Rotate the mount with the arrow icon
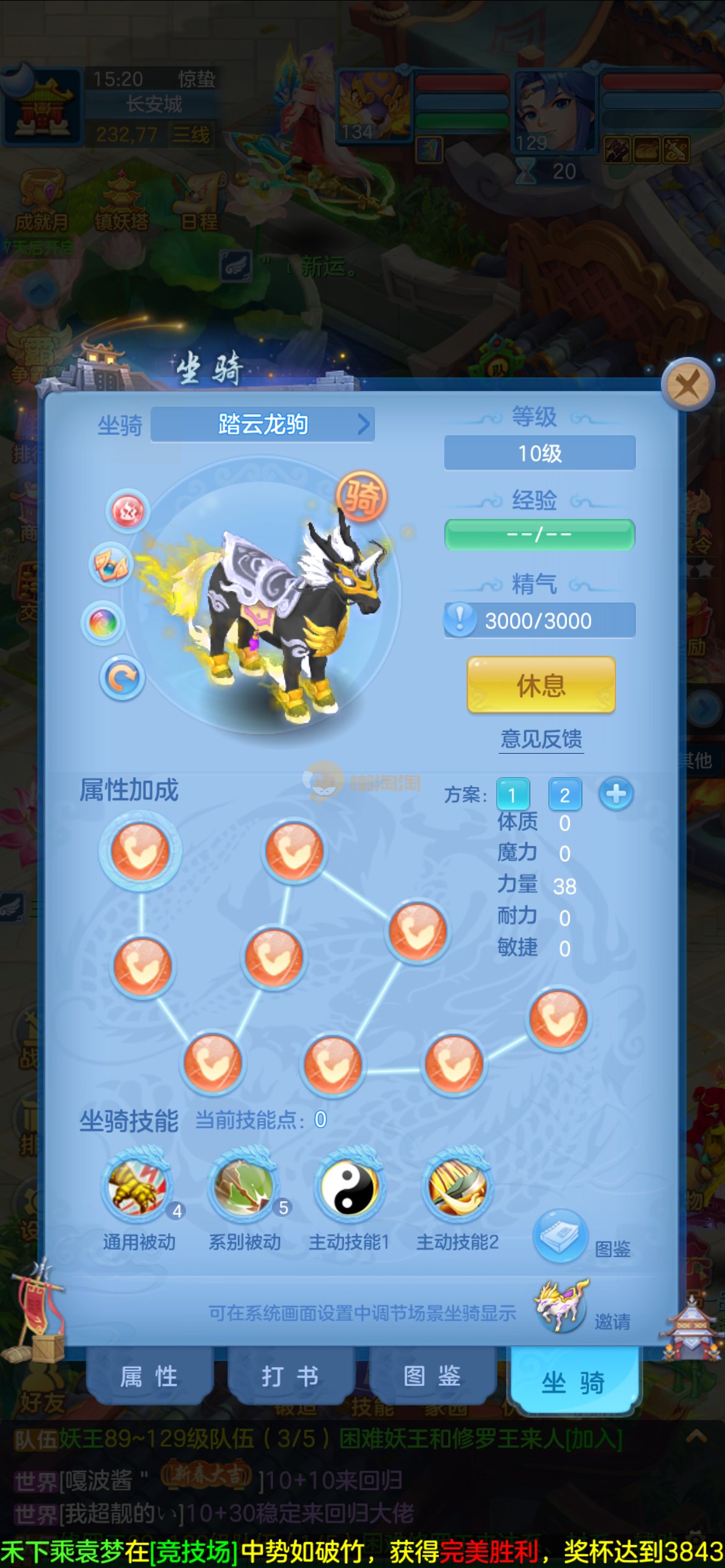This screenshot has width=725, height=1568. 122,678
